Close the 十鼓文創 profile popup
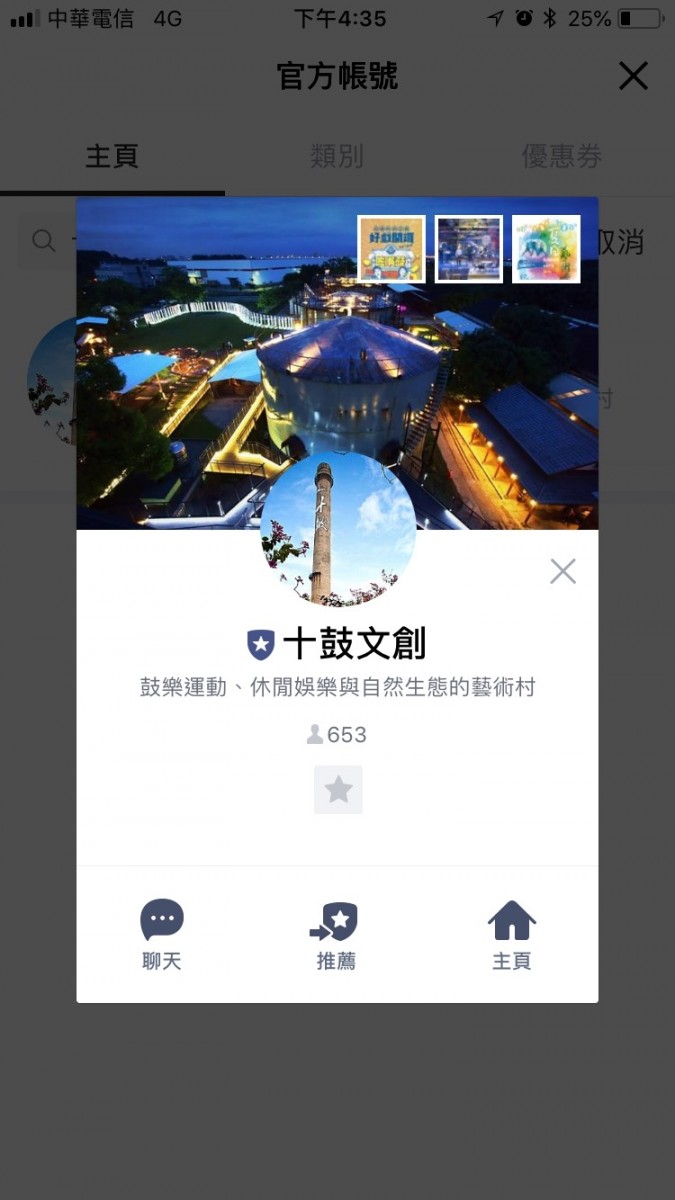 tap(563, 571)
